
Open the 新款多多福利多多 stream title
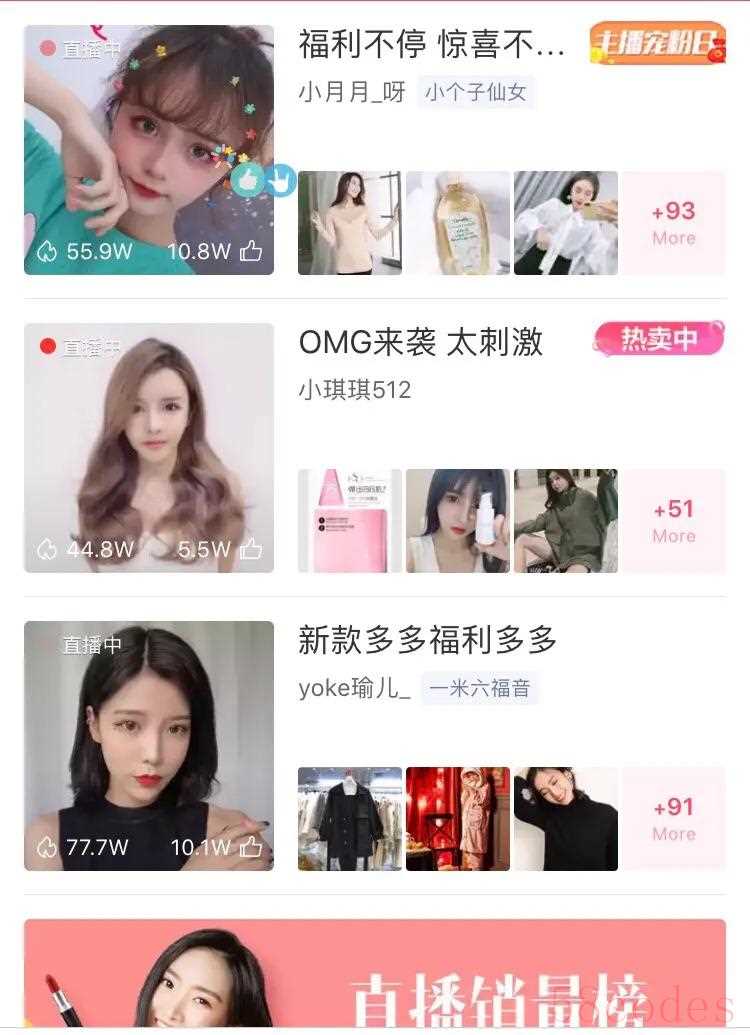(427, 640)
